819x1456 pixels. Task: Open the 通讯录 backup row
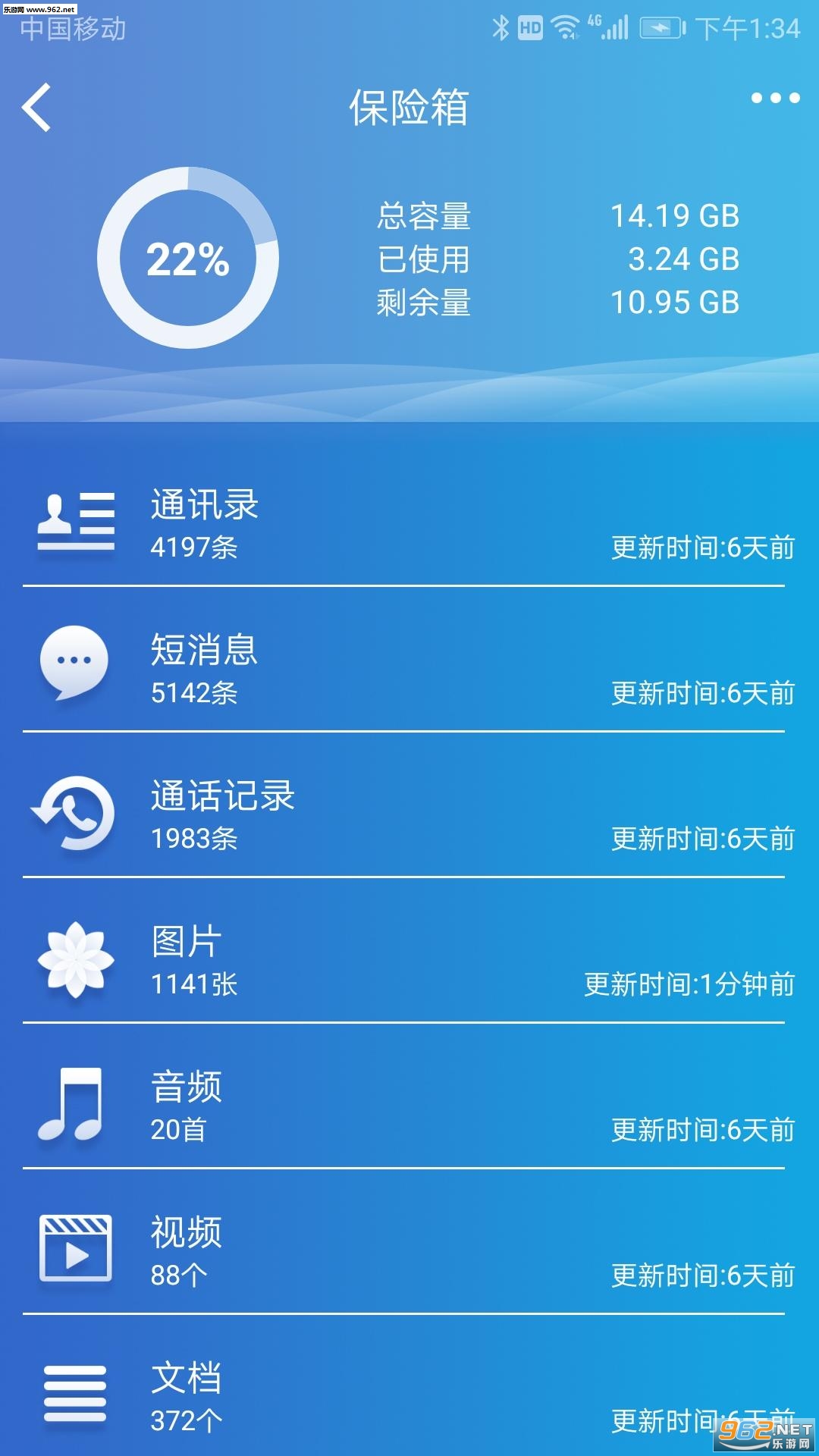tap(409, 523)
